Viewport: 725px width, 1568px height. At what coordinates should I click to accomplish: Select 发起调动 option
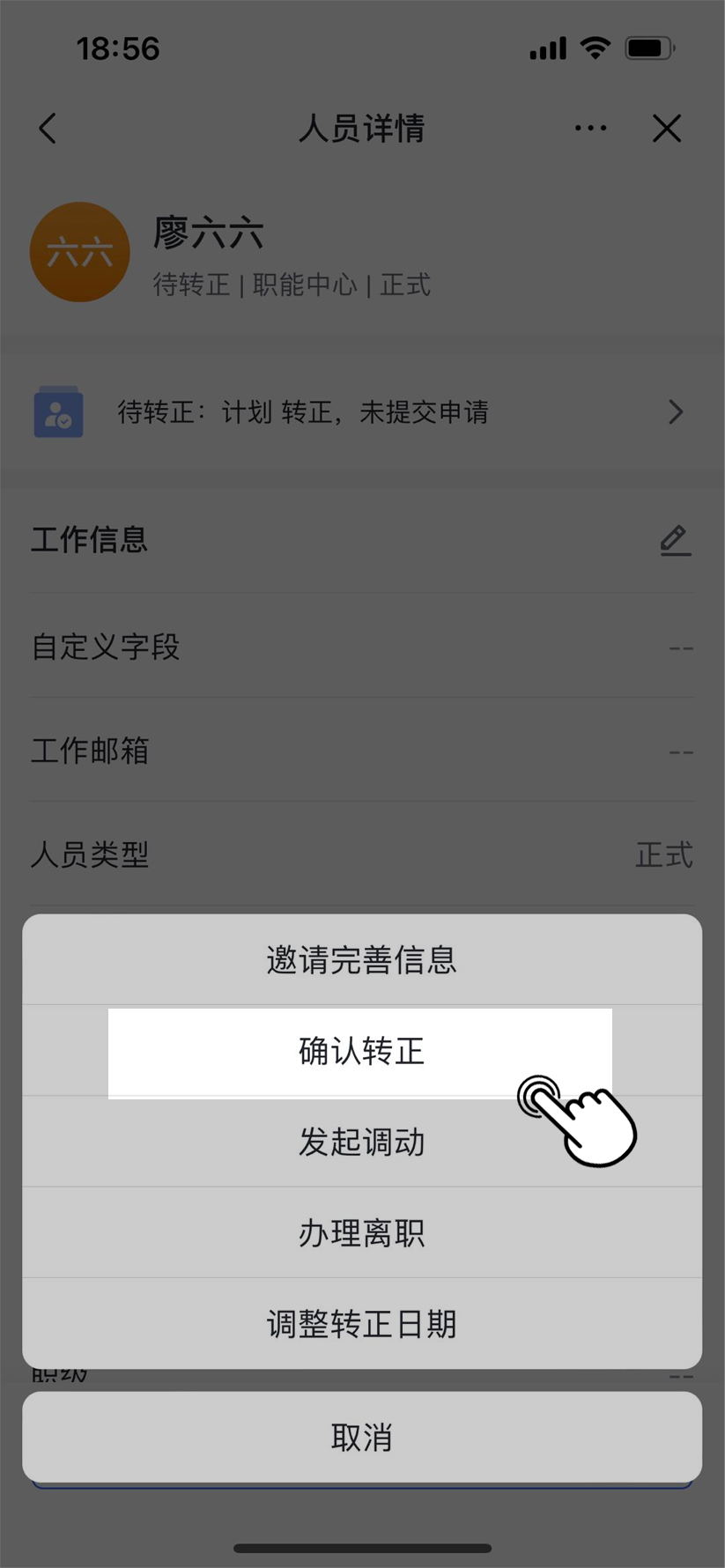tap(361, 1143)
